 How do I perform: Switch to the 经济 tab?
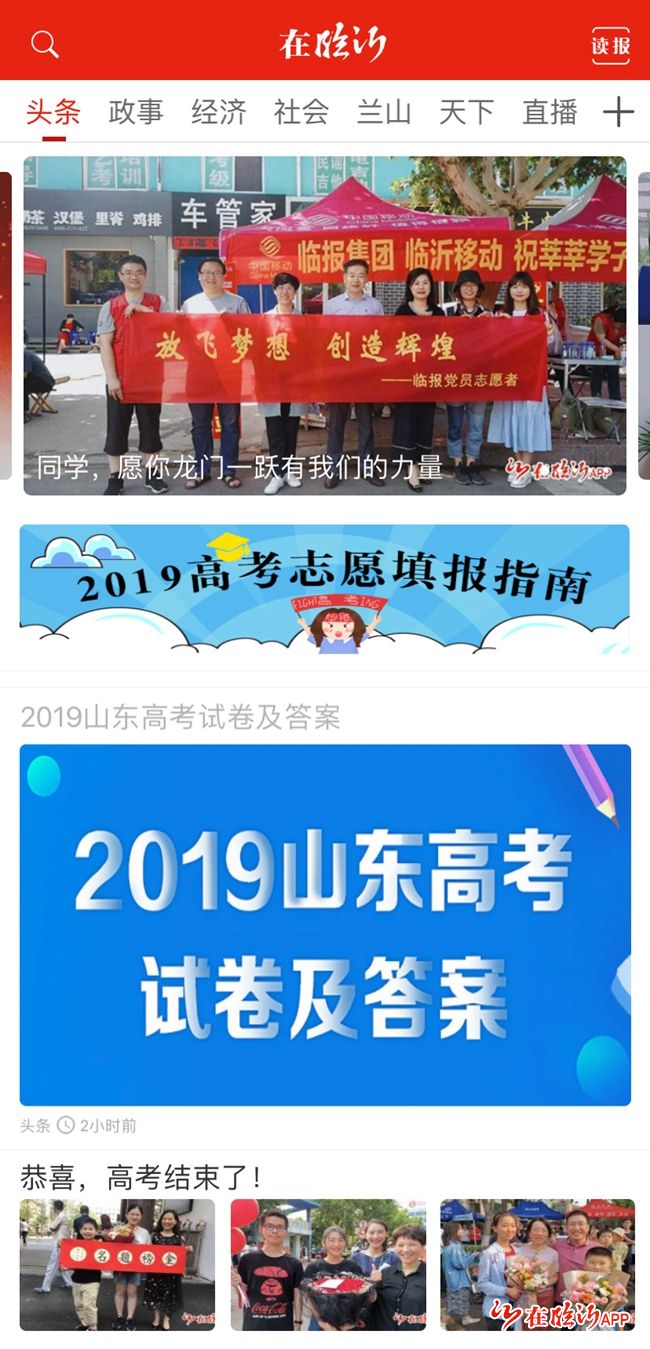[218, 112]
